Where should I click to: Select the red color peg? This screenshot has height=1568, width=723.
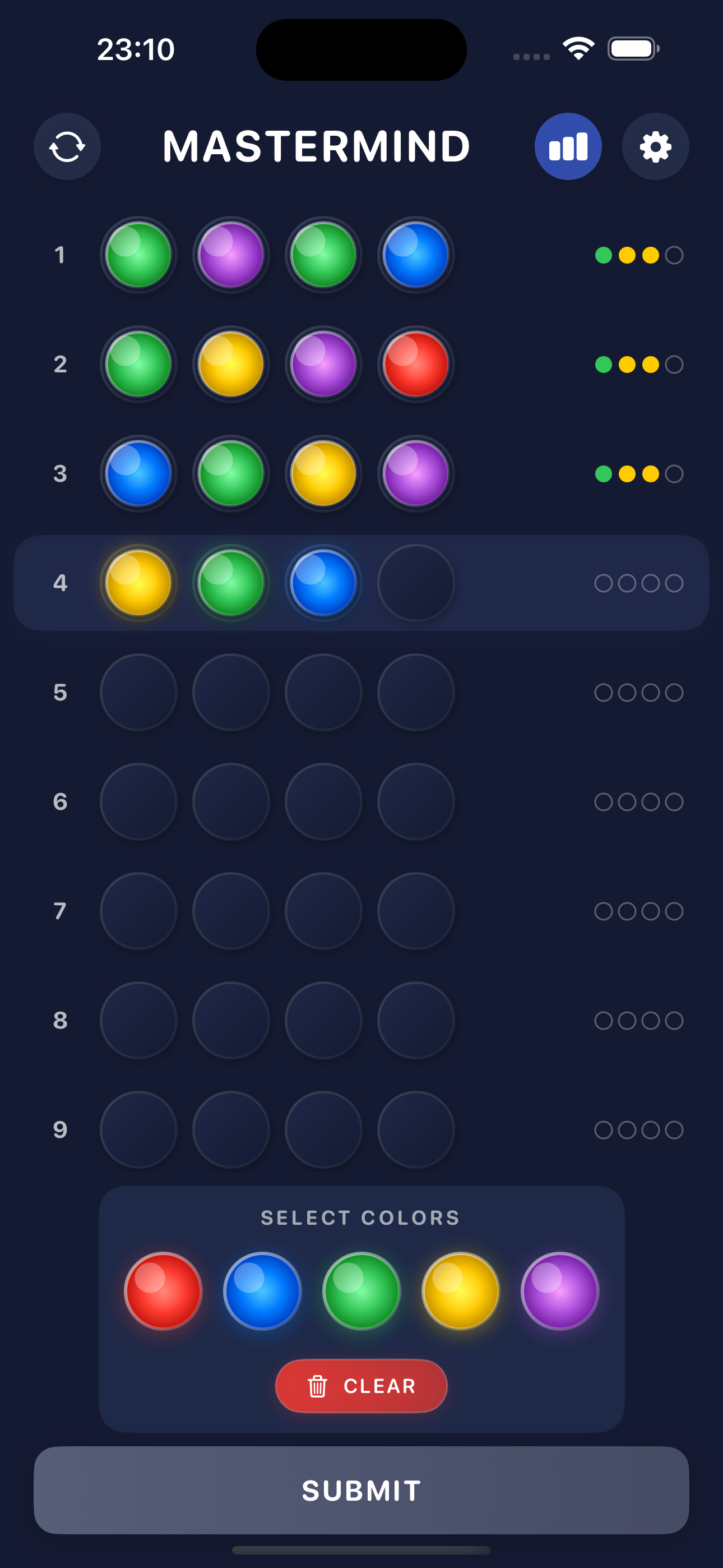(x=163, y=1291)
